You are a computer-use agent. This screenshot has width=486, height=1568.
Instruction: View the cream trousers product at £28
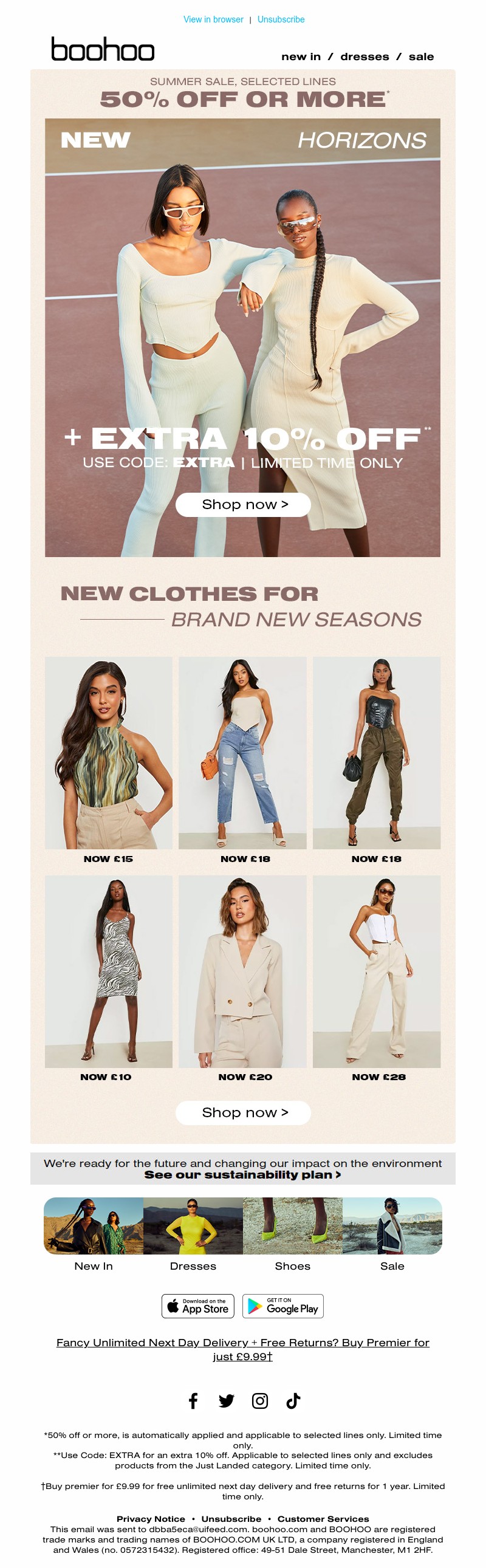377,971
